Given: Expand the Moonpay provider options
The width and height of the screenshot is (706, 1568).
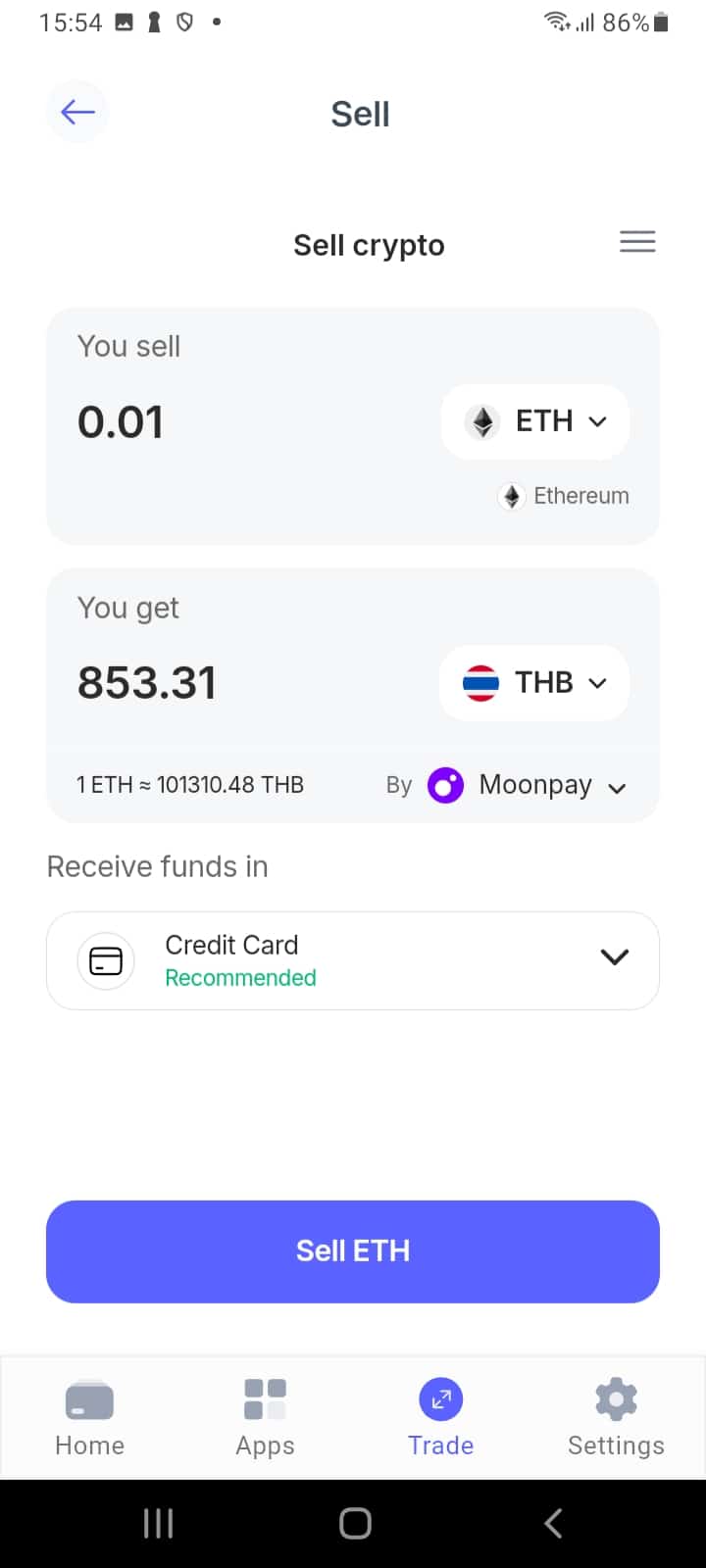Looking at the screenshot, I should click(618, 786).
